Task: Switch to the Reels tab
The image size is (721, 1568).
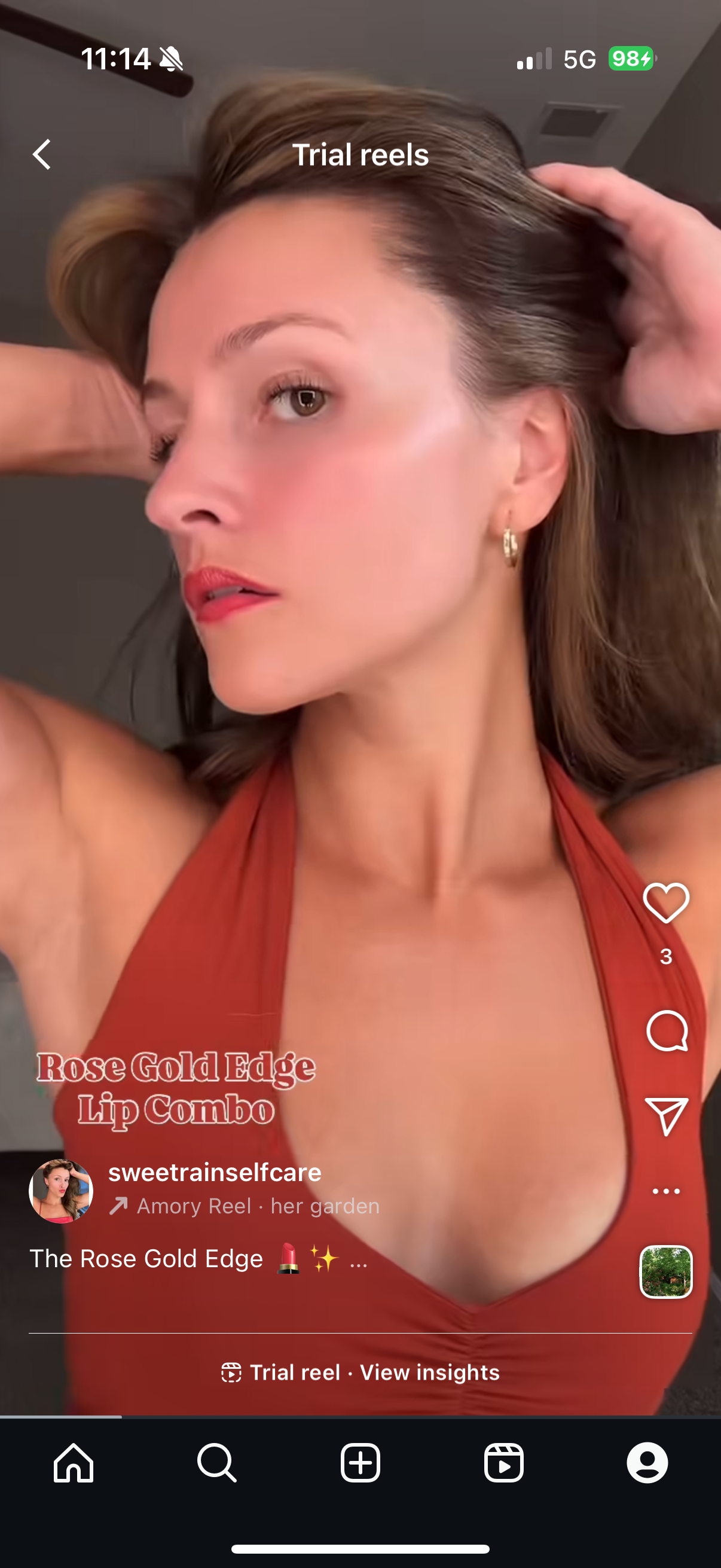Action: pyautogui.click(x=504, y=1462)
